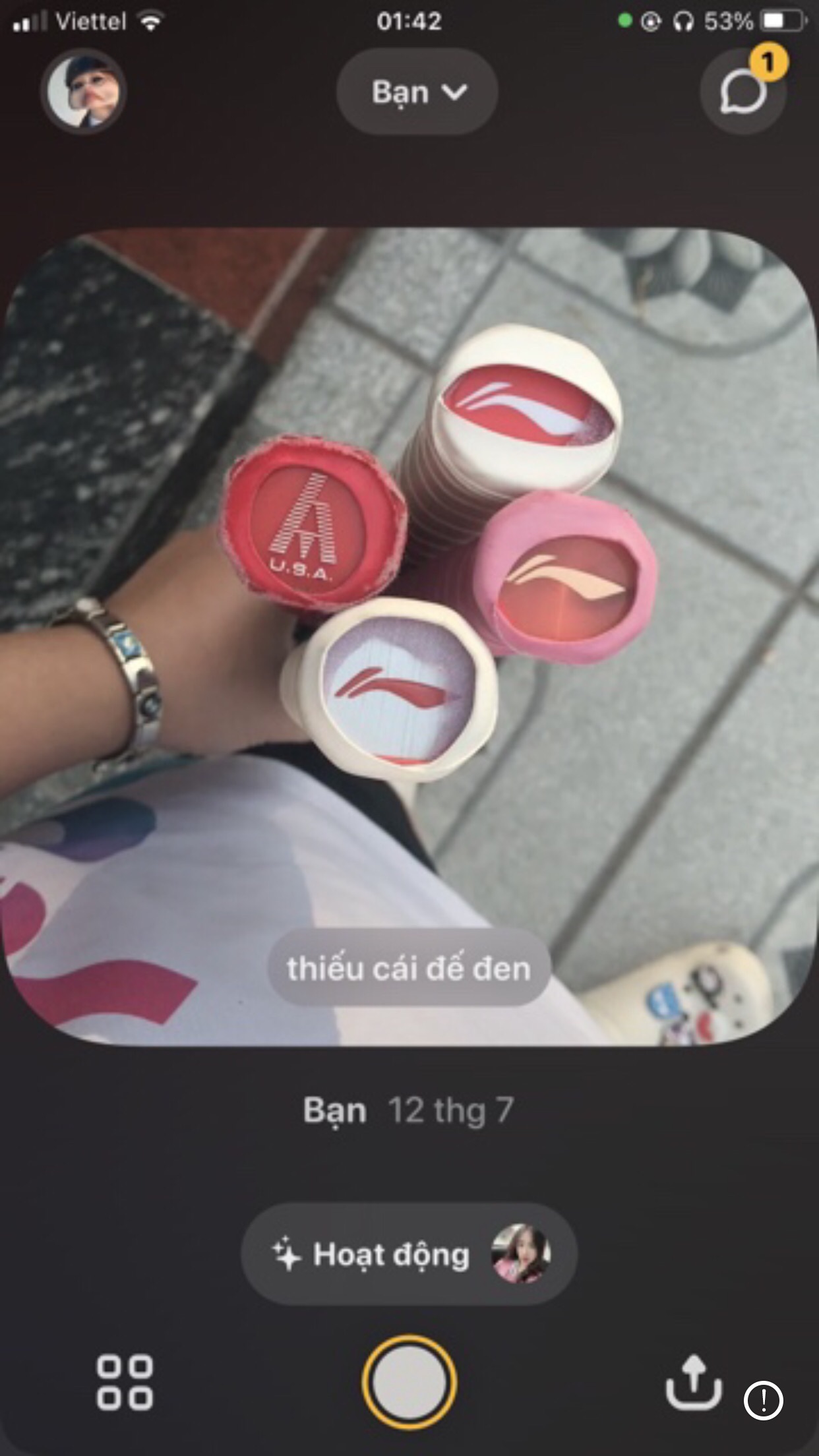Screen dimensions: 819x1456
Task: Tap the round camera shutter button
Action: point(409,1382)
